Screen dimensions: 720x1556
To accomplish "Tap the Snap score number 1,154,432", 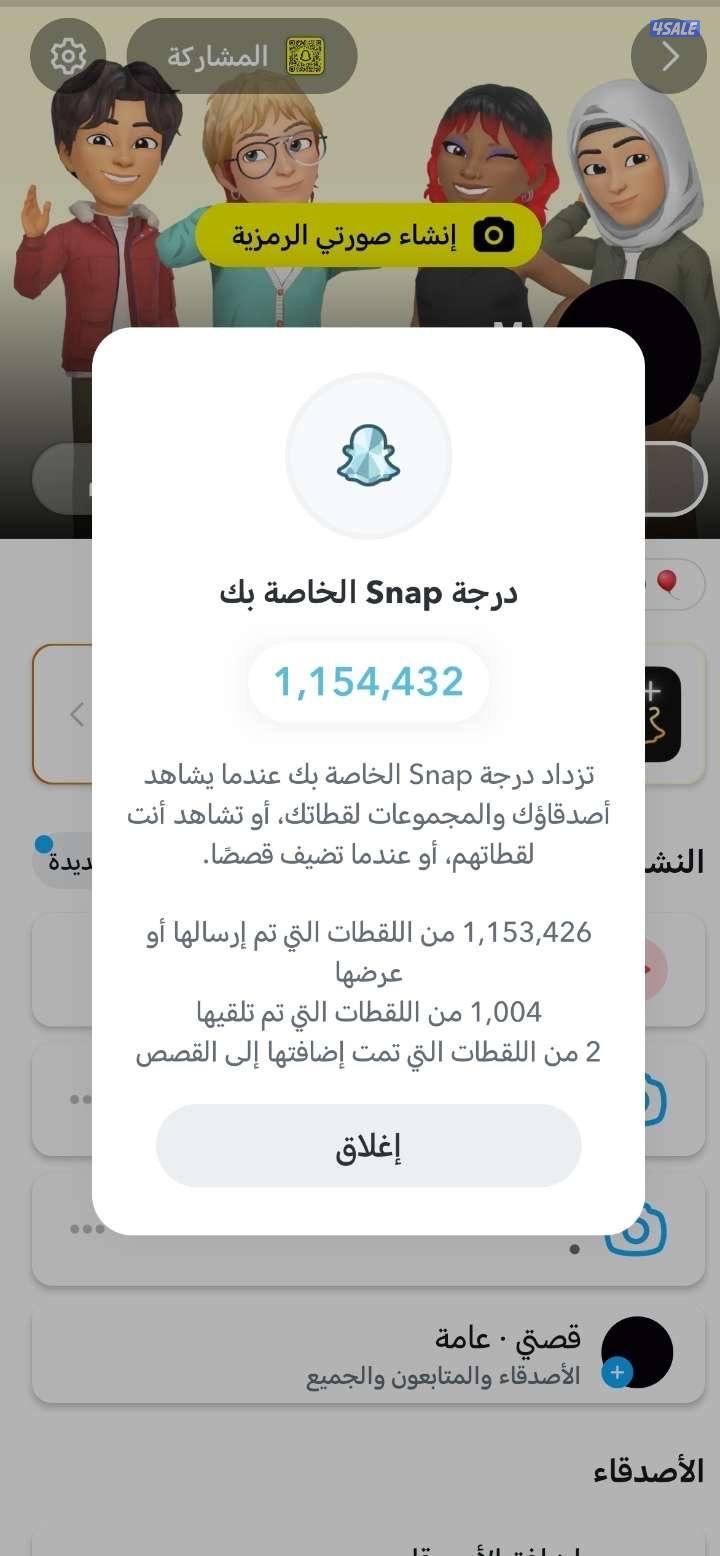I will click(x=368, y=683).
